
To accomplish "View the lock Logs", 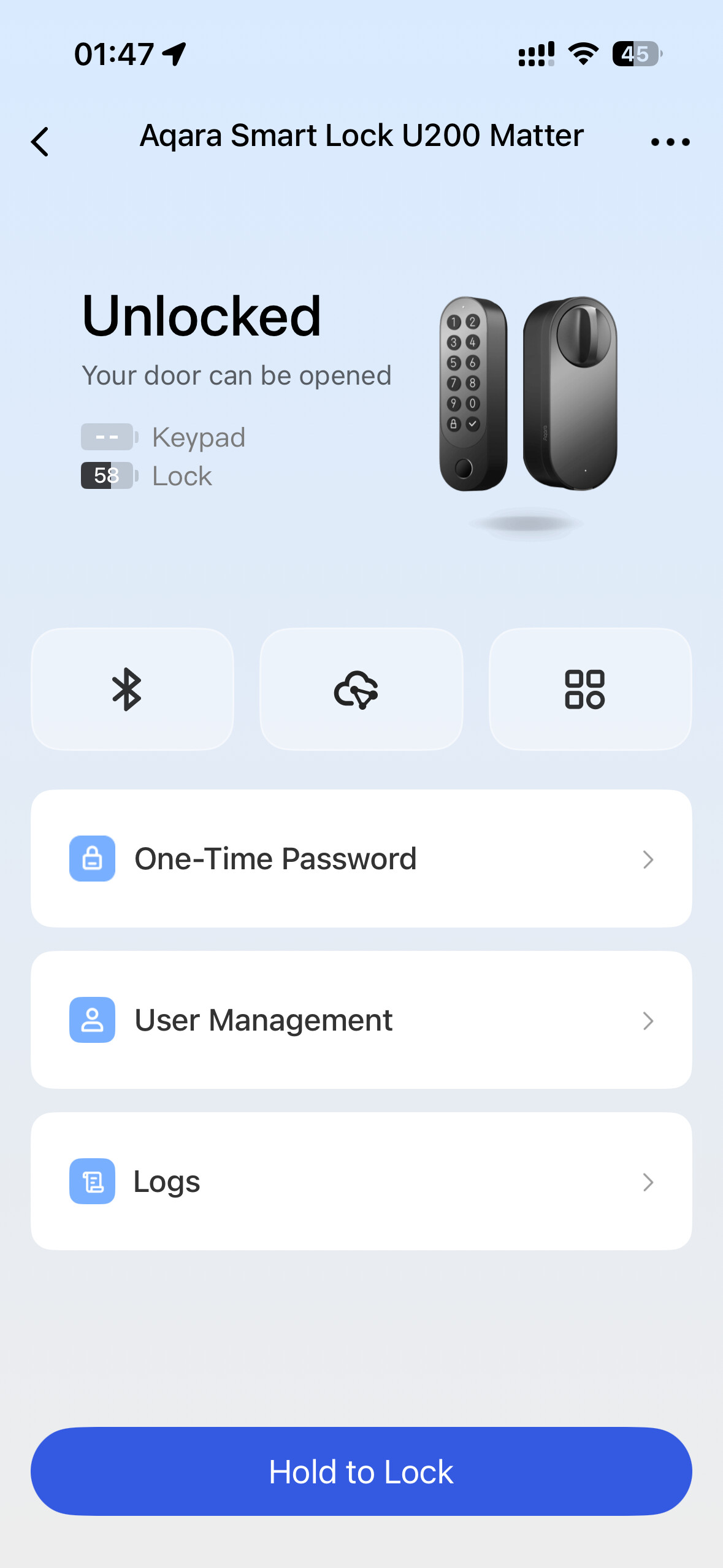I will [x=361, y=1181].
